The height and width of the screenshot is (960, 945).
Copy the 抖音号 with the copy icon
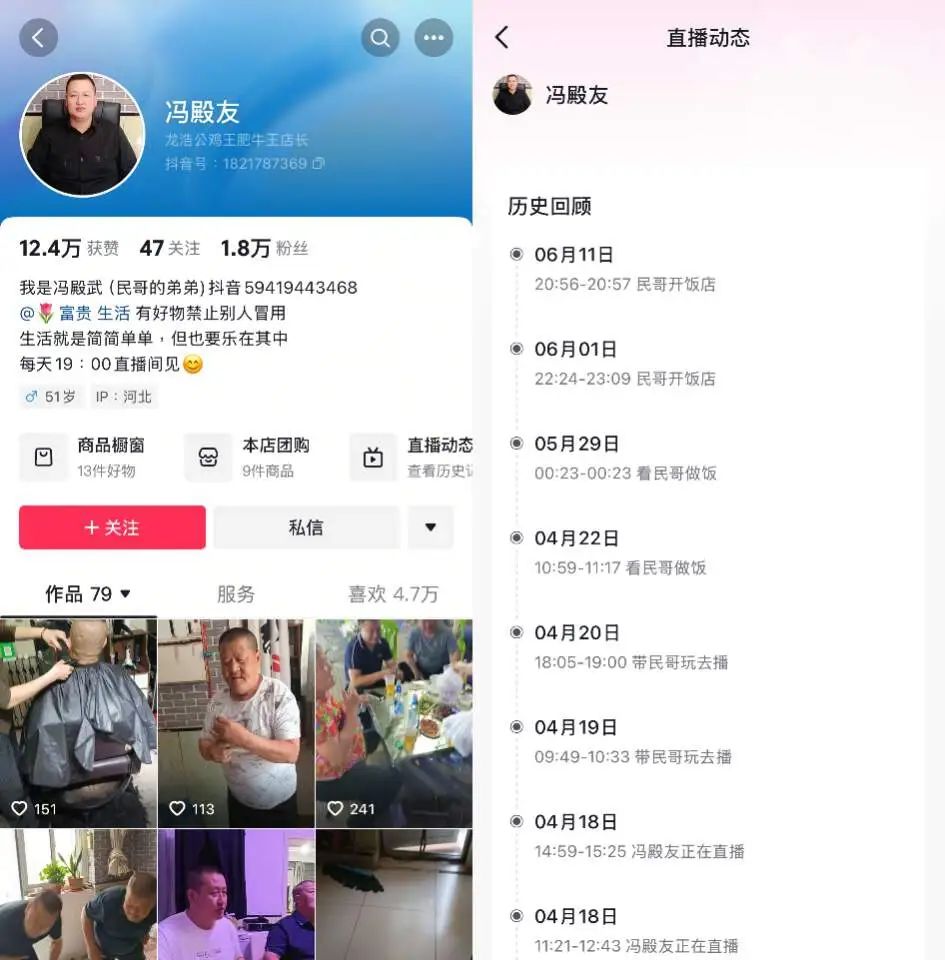click(x=319, y=163)
